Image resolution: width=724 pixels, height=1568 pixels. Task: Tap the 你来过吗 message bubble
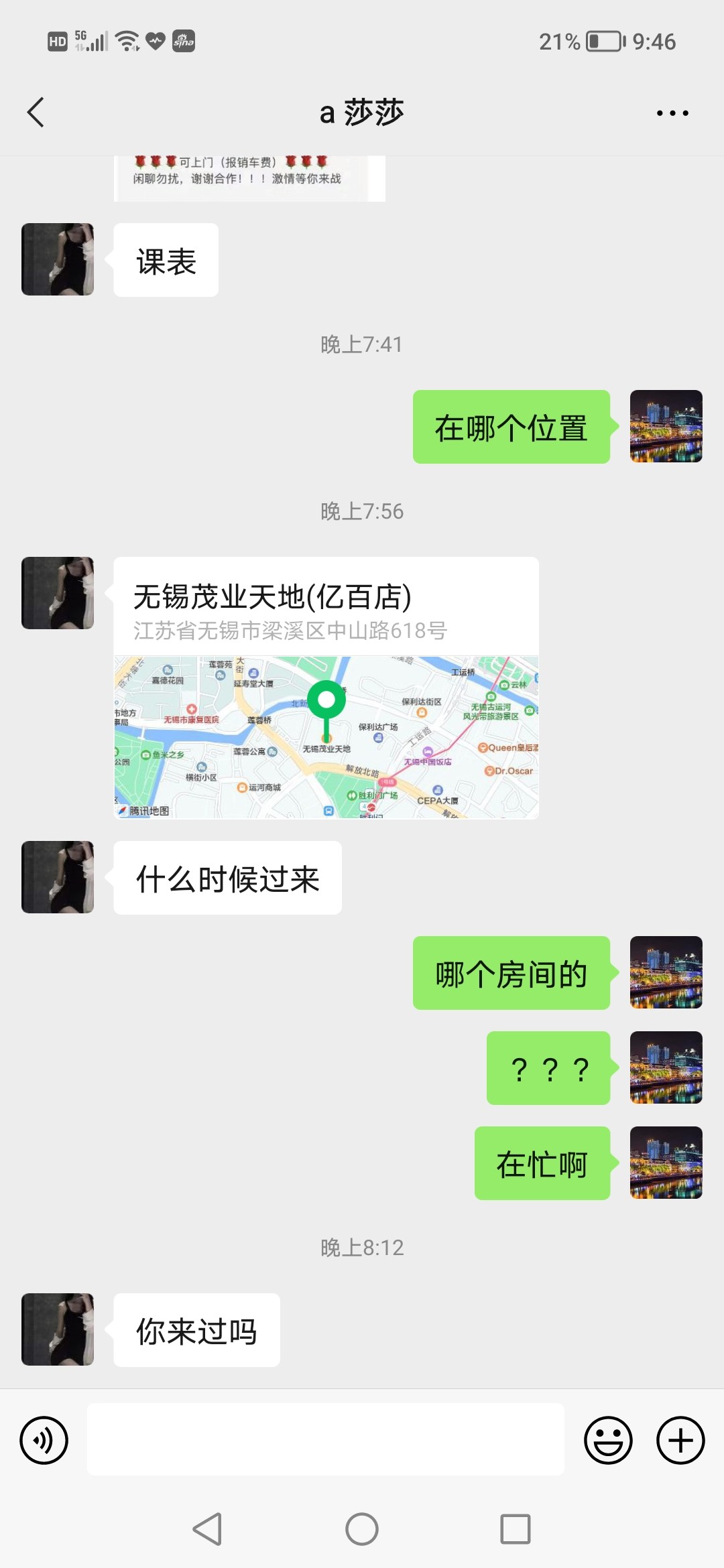click(195, 1331)
